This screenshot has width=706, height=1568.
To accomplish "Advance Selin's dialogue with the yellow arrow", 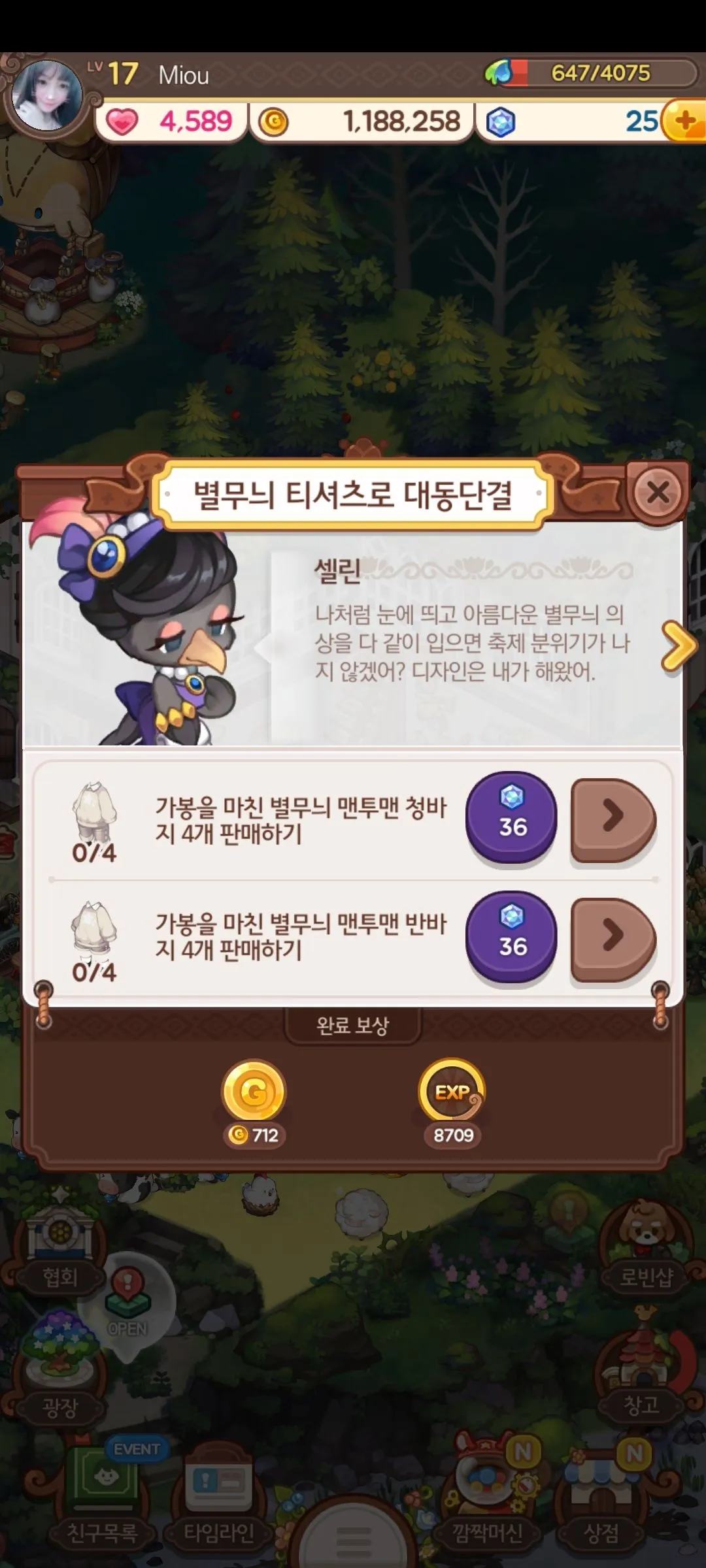I will (679, 645).
